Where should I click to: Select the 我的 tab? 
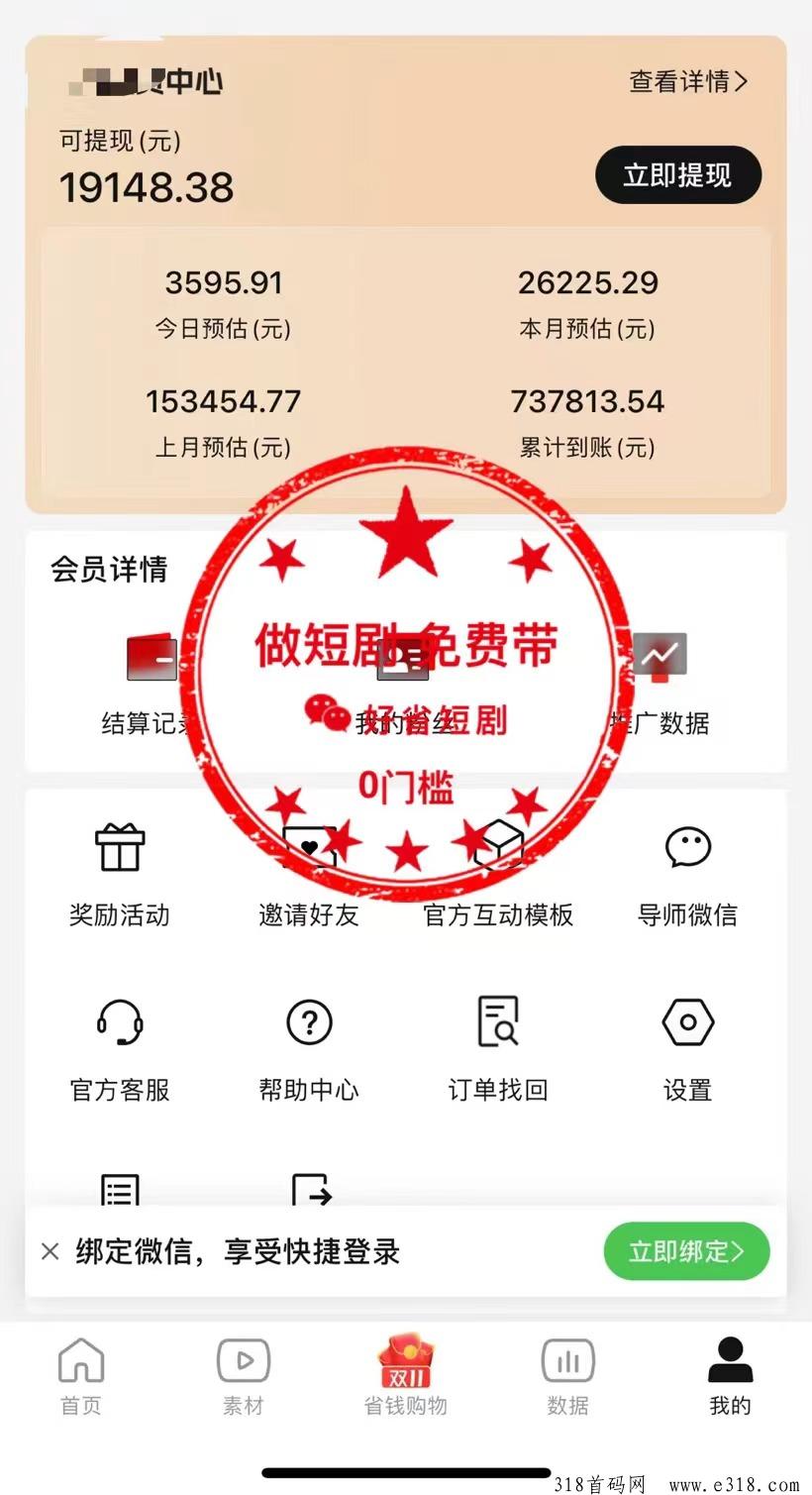[x=730, y=1376]
